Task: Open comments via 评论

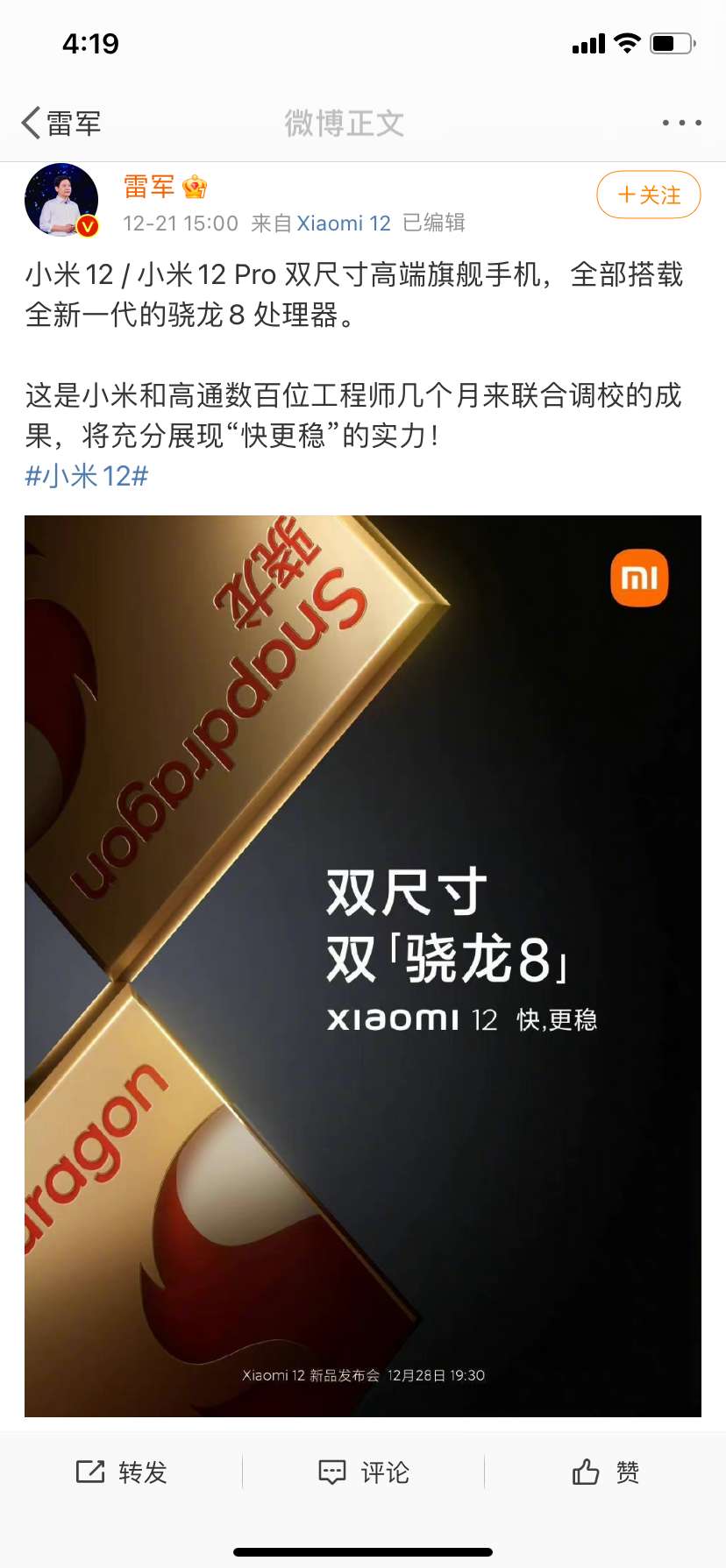Action: click(363, 1472)
